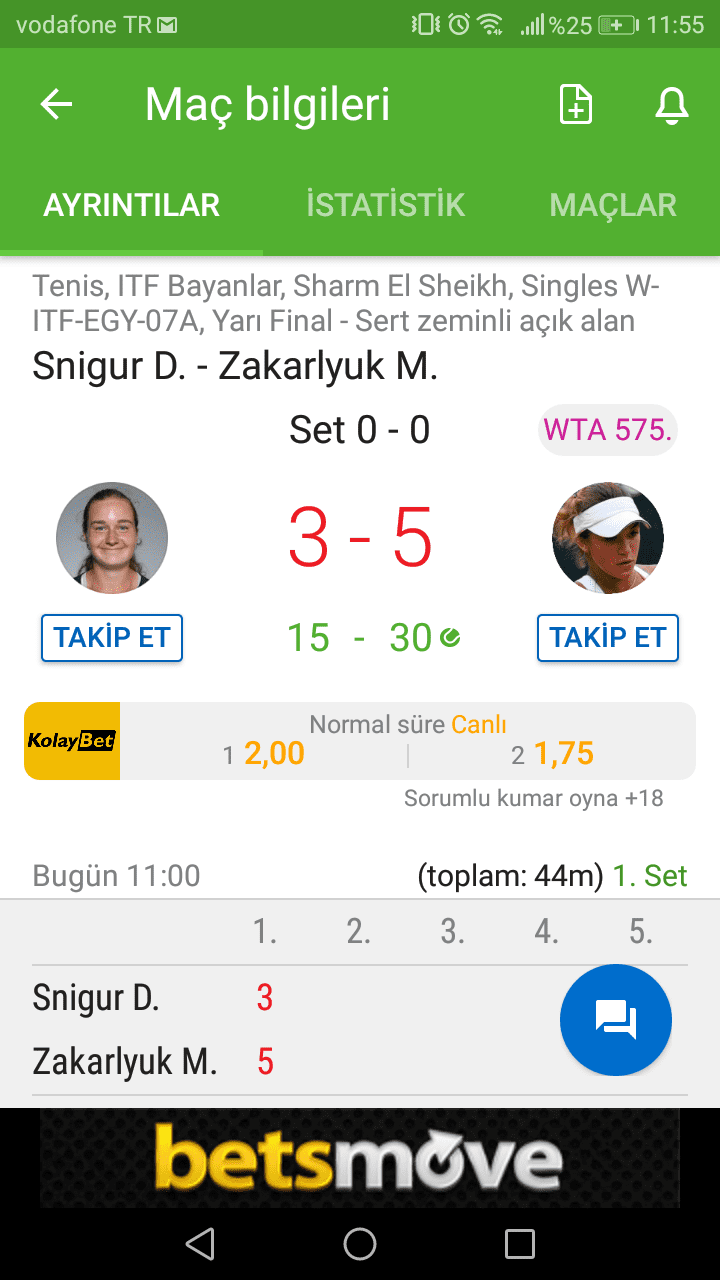Viewport: 720px width, 1280px height.
Task: Select odds 1,75 for player 2
Action: (553, 753)
